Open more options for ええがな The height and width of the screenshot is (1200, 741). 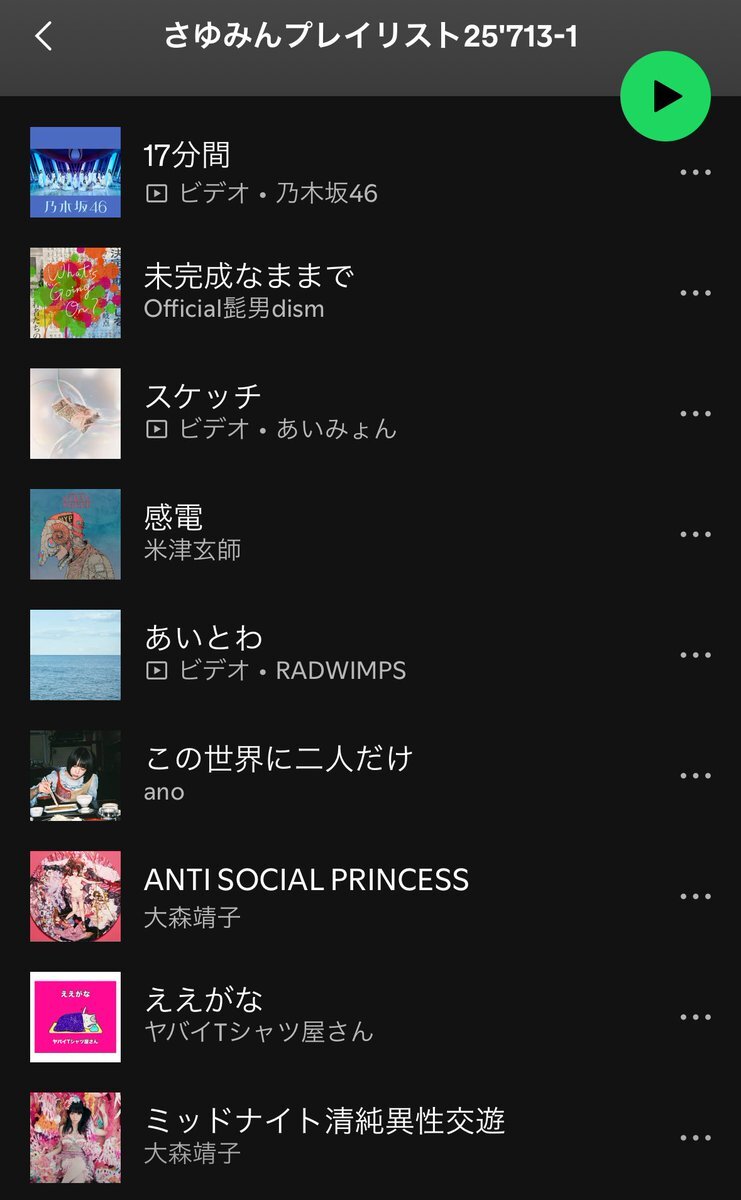[695, 1017]
